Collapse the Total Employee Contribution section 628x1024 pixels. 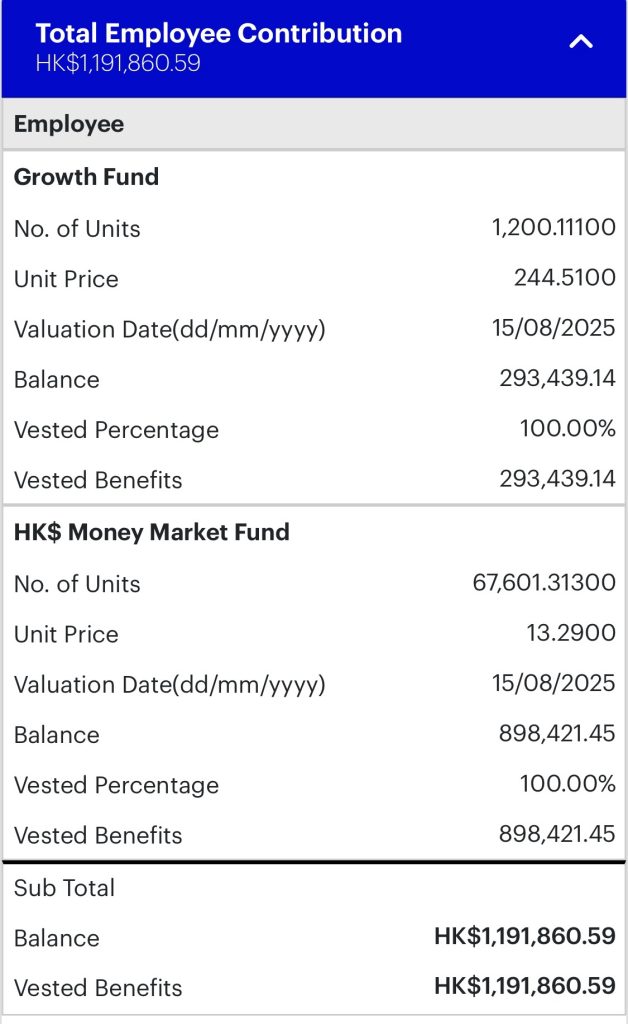point(580,42)
